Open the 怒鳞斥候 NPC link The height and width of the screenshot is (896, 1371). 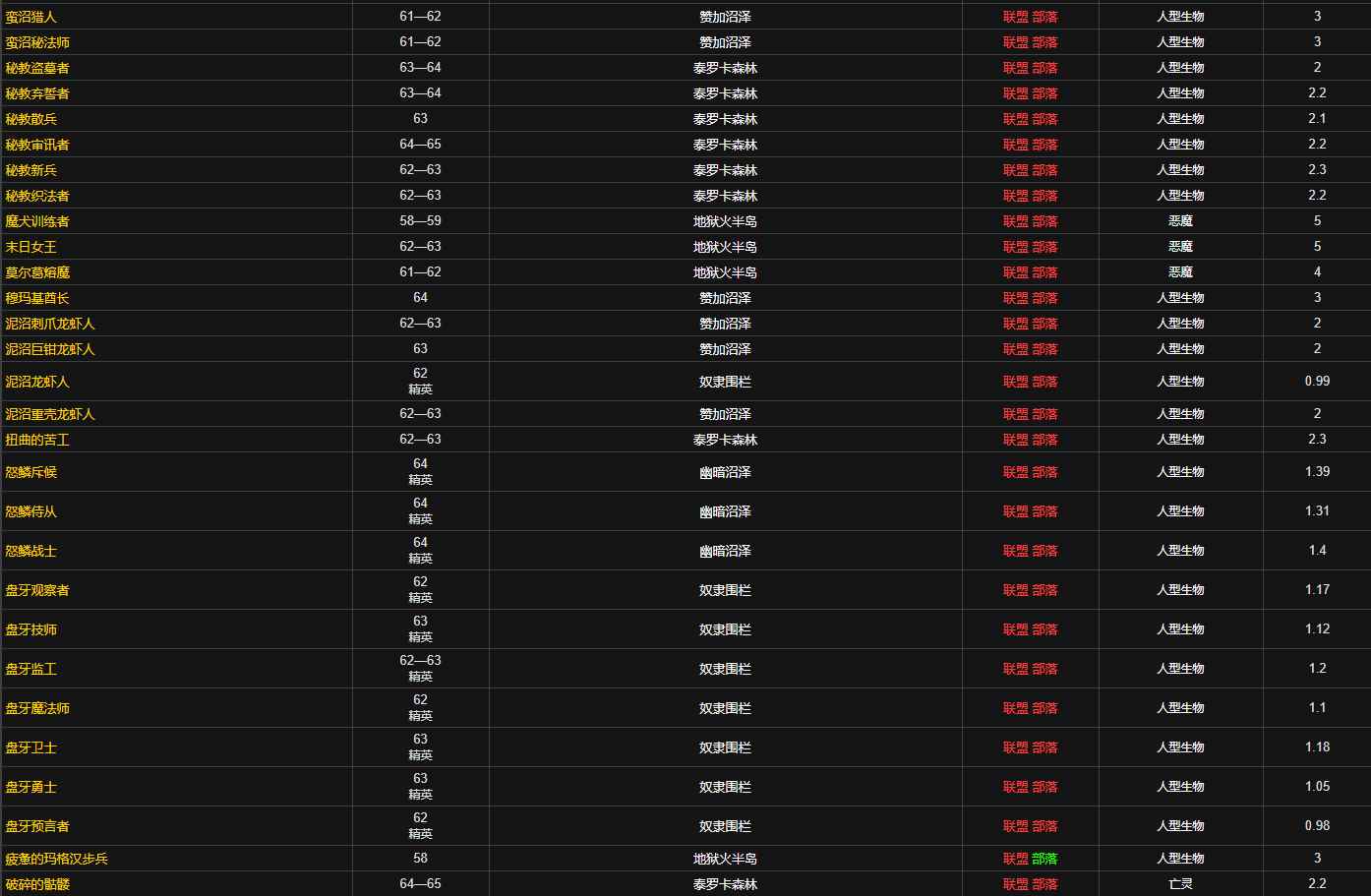click(x=31, y=472)
